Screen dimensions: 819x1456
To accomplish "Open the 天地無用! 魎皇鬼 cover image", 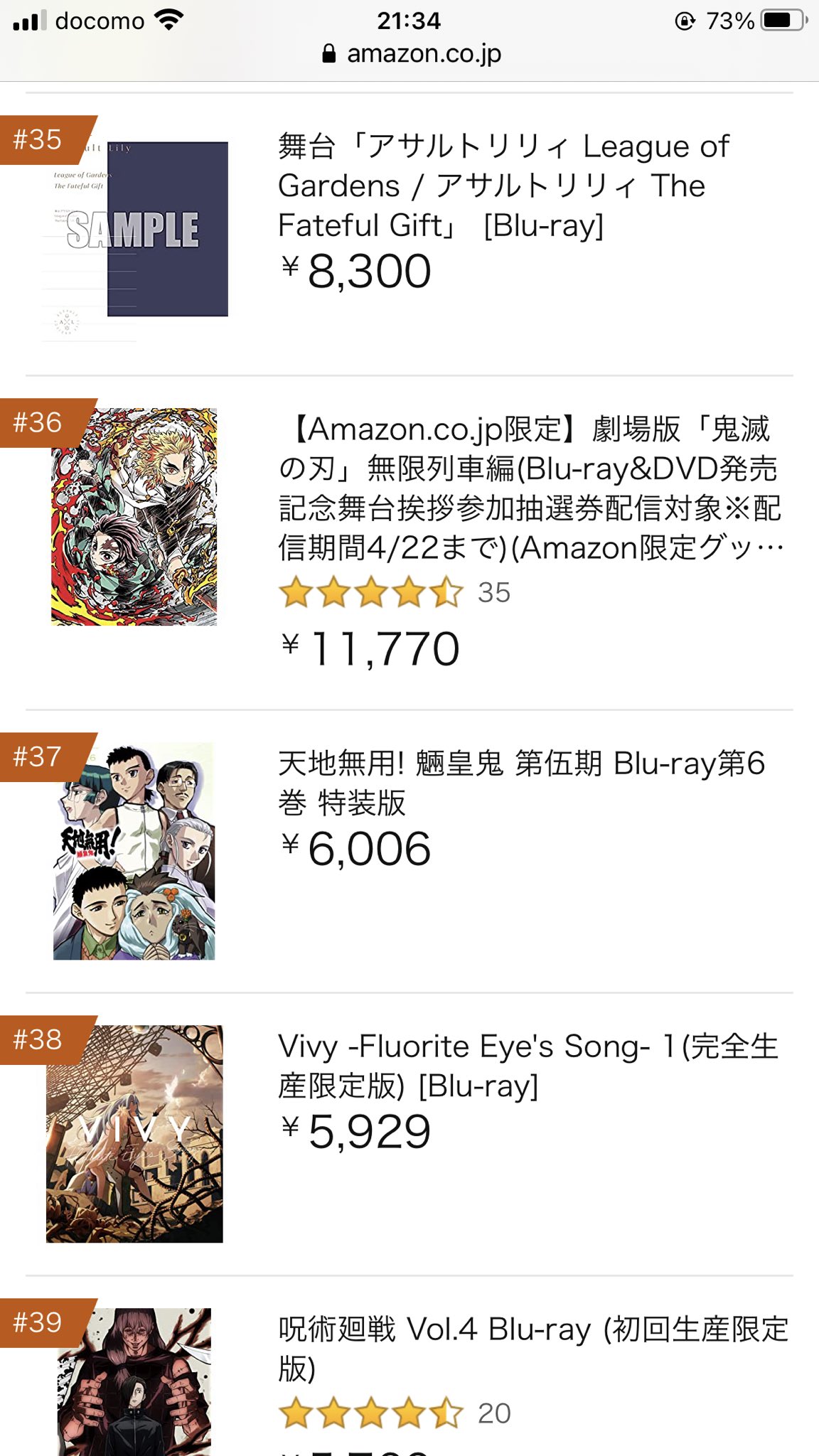I will click(x=134, y=851).
